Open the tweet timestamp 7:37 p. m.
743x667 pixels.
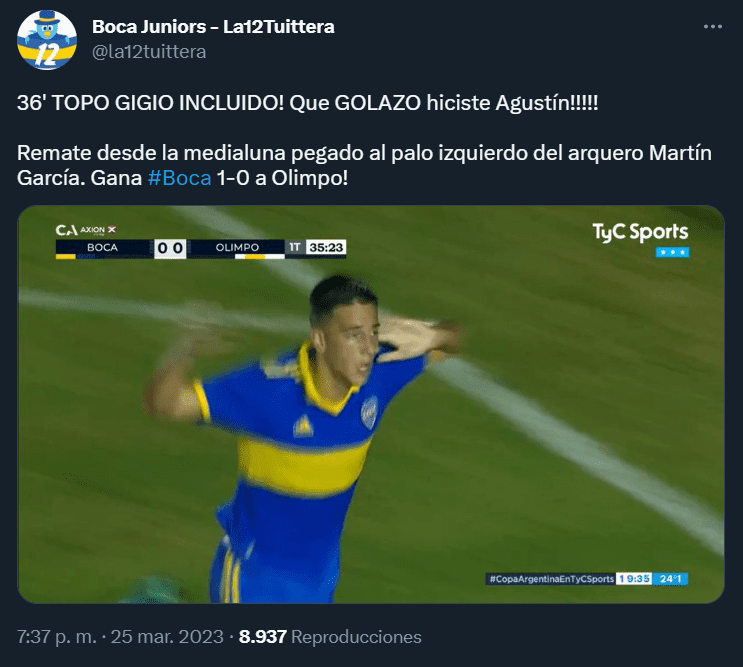[x=58, y=637]
